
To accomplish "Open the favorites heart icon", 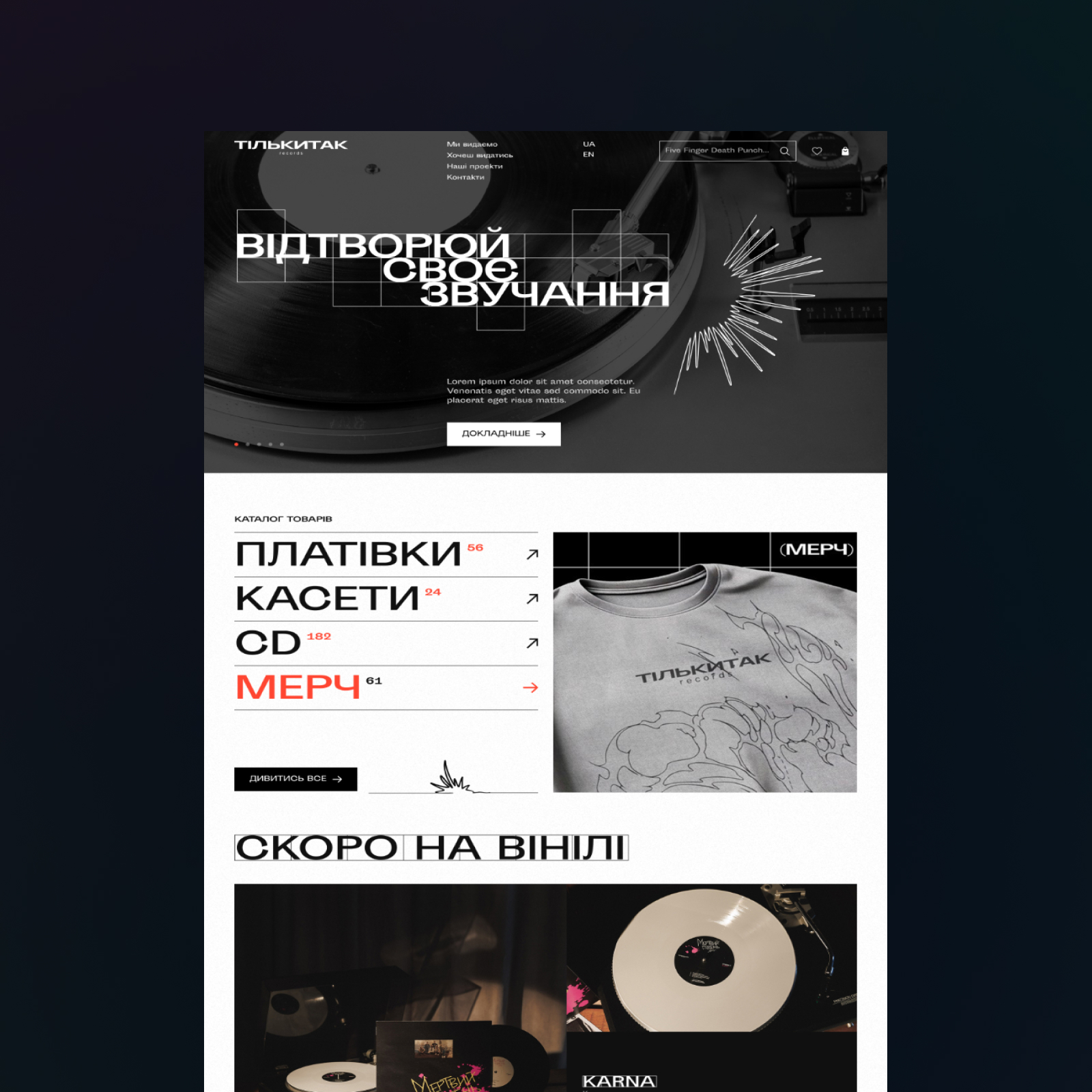I will point(816,151).
